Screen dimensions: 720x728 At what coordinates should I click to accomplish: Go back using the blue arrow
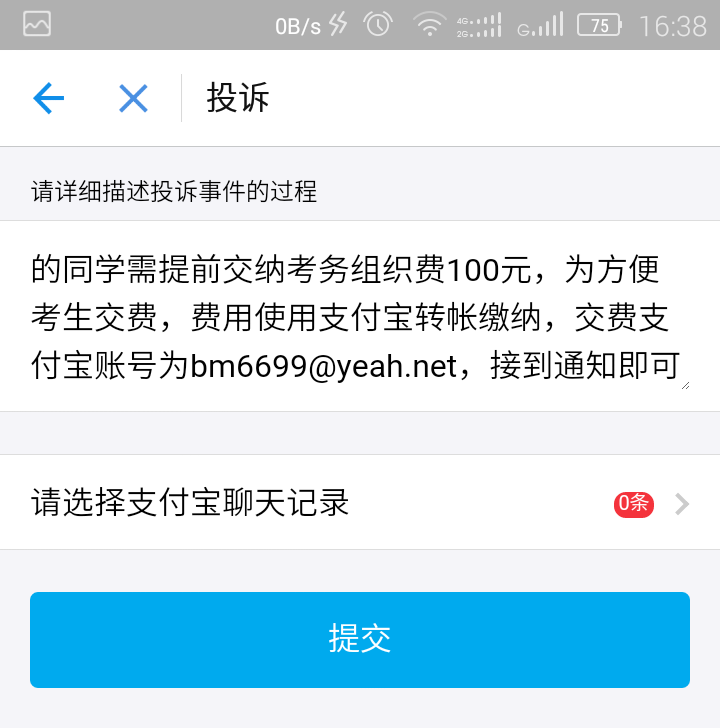tap(48, 98)
